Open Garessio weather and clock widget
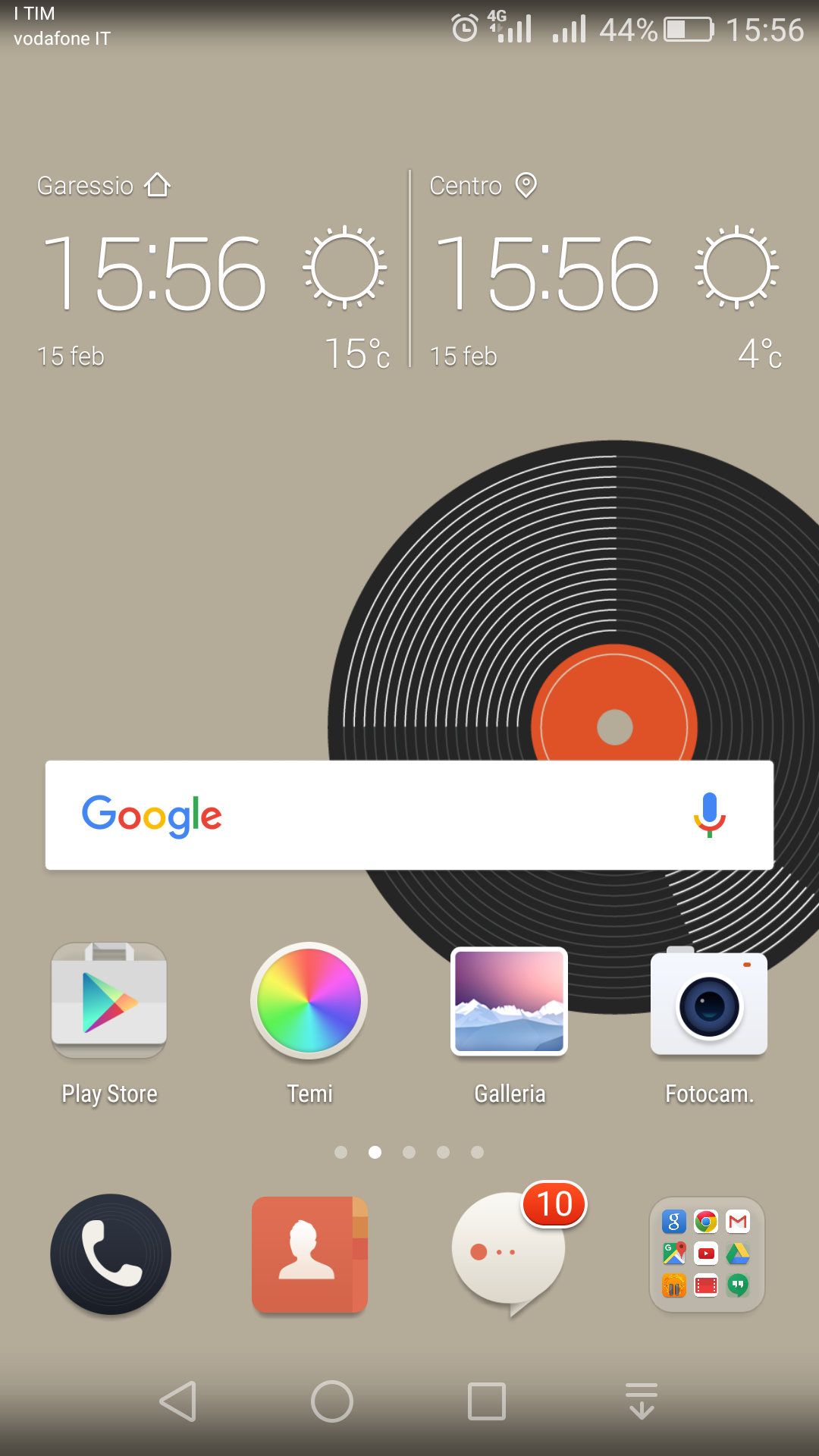819x1456 pixels. pyautogui.click(x=214, y=271)
